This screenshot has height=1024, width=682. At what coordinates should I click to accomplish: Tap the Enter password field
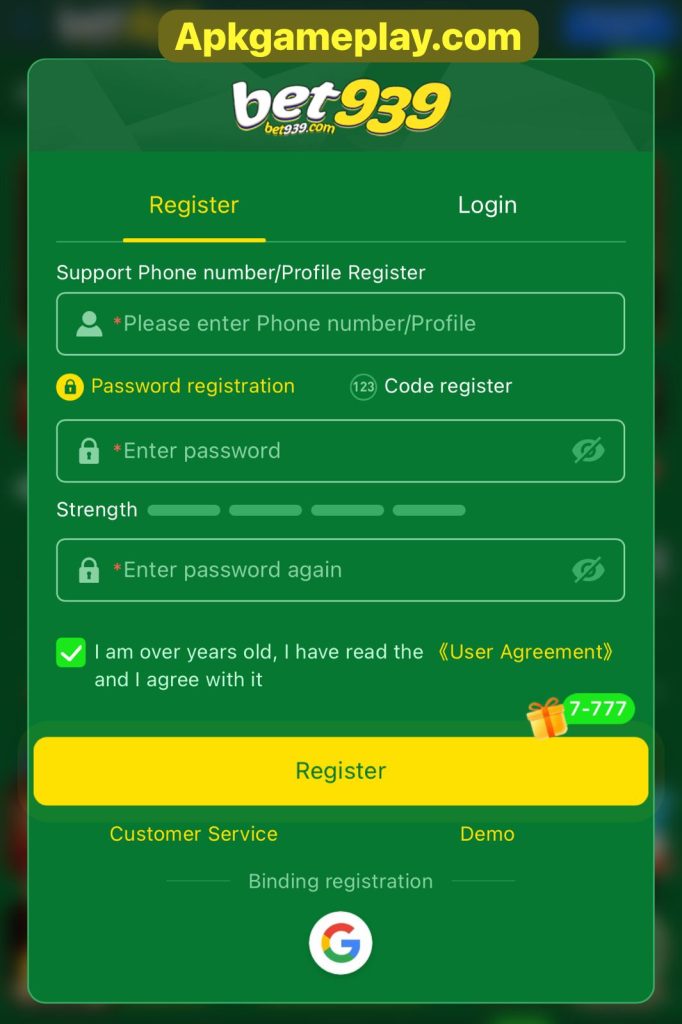tap(330, 451)
